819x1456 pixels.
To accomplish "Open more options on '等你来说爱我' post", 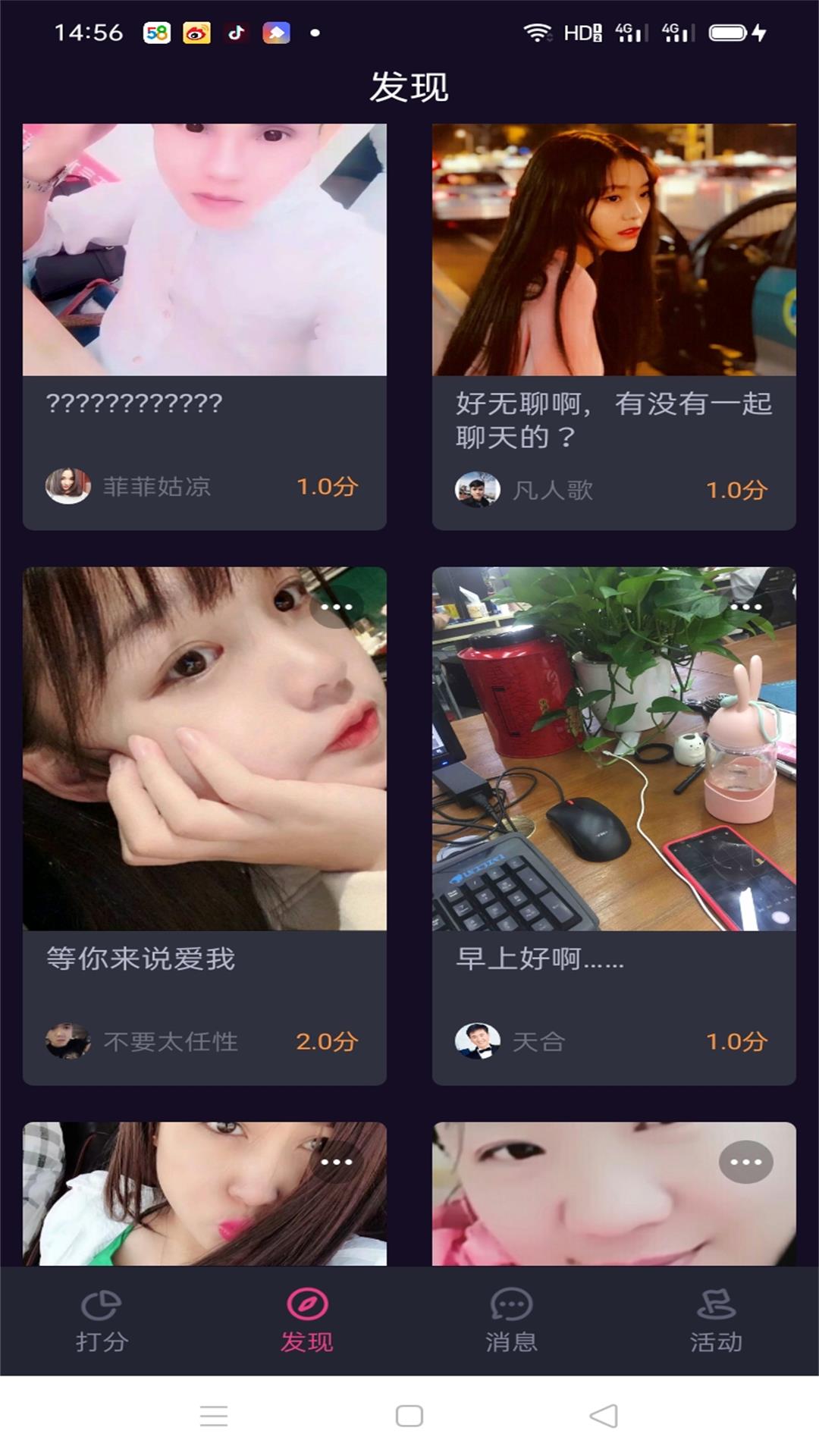I will click(336, 607).
